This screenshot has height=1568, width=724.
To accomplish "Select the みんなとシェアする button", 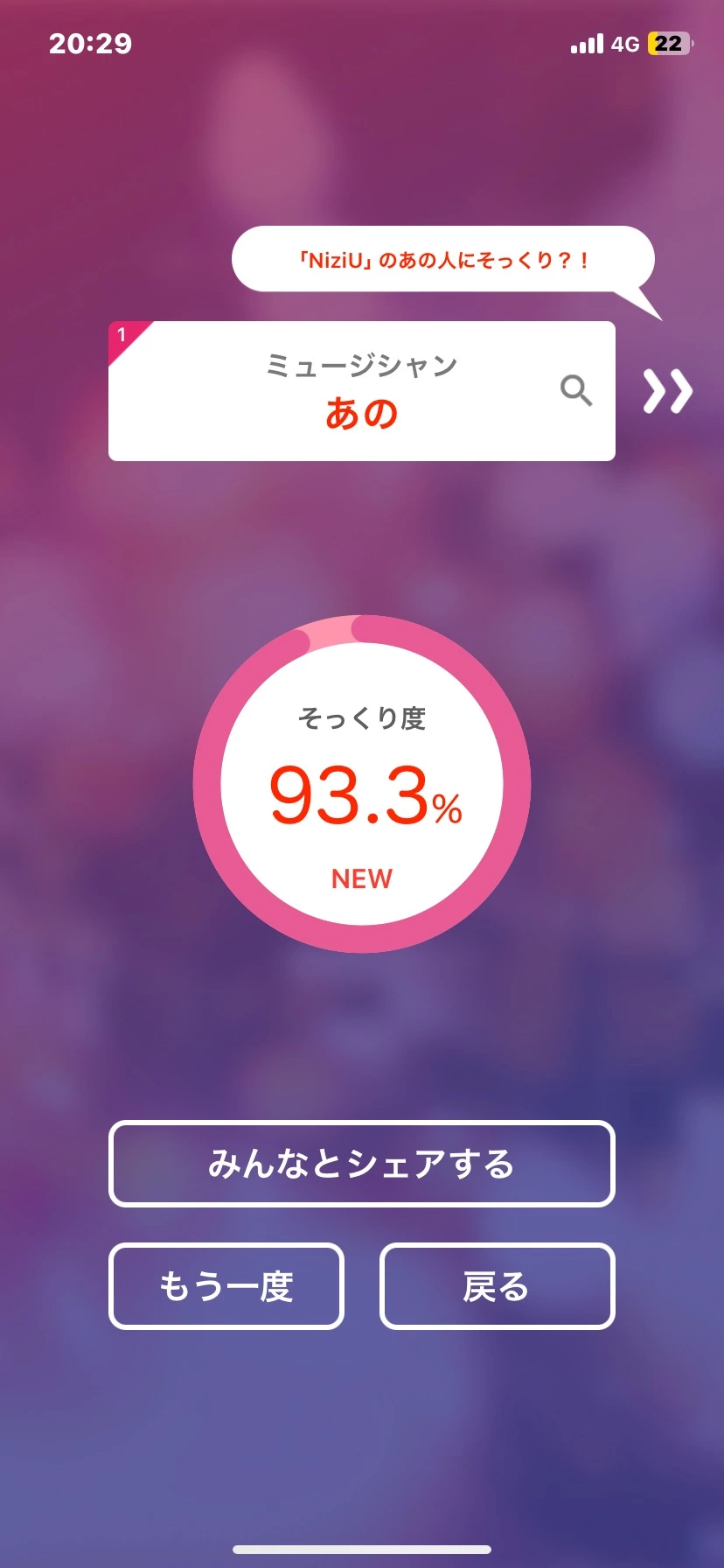I will (361, 1164).
